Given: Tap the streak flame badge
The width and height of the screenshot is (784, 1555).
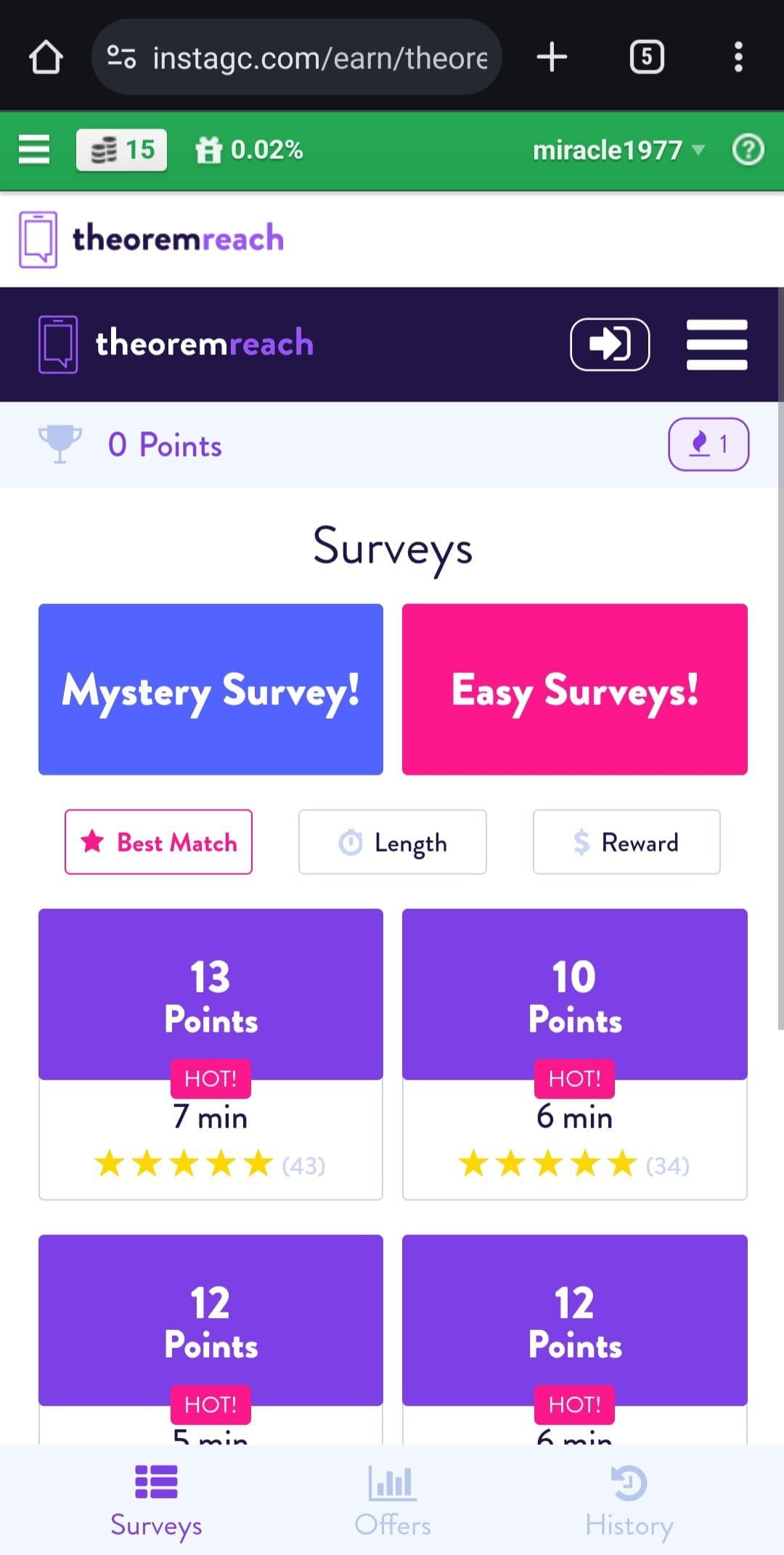Looking at the screenshot, I should [x=709, y=444].
